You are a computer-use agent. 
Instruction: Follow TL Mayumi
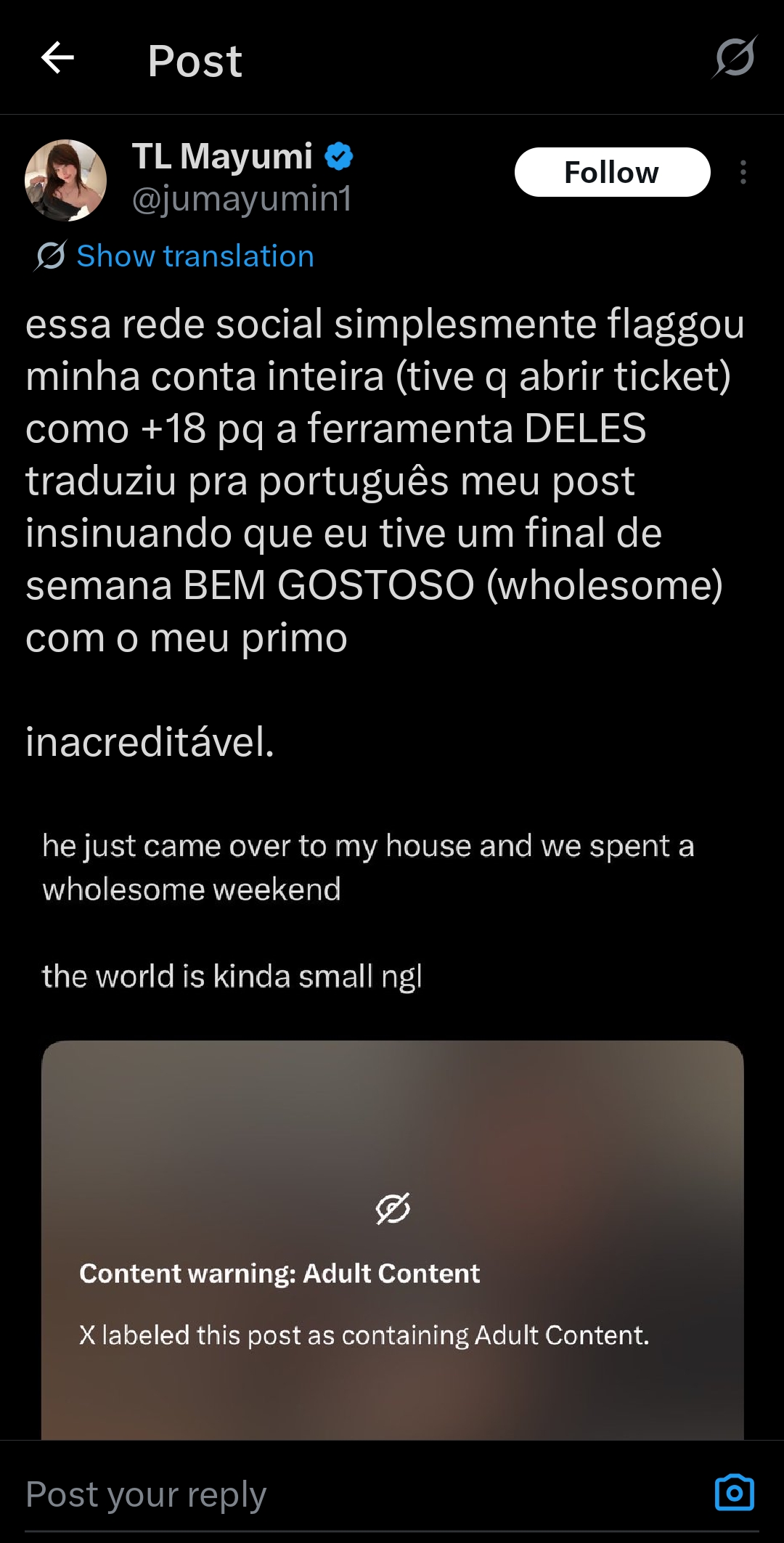click(612, 172)
